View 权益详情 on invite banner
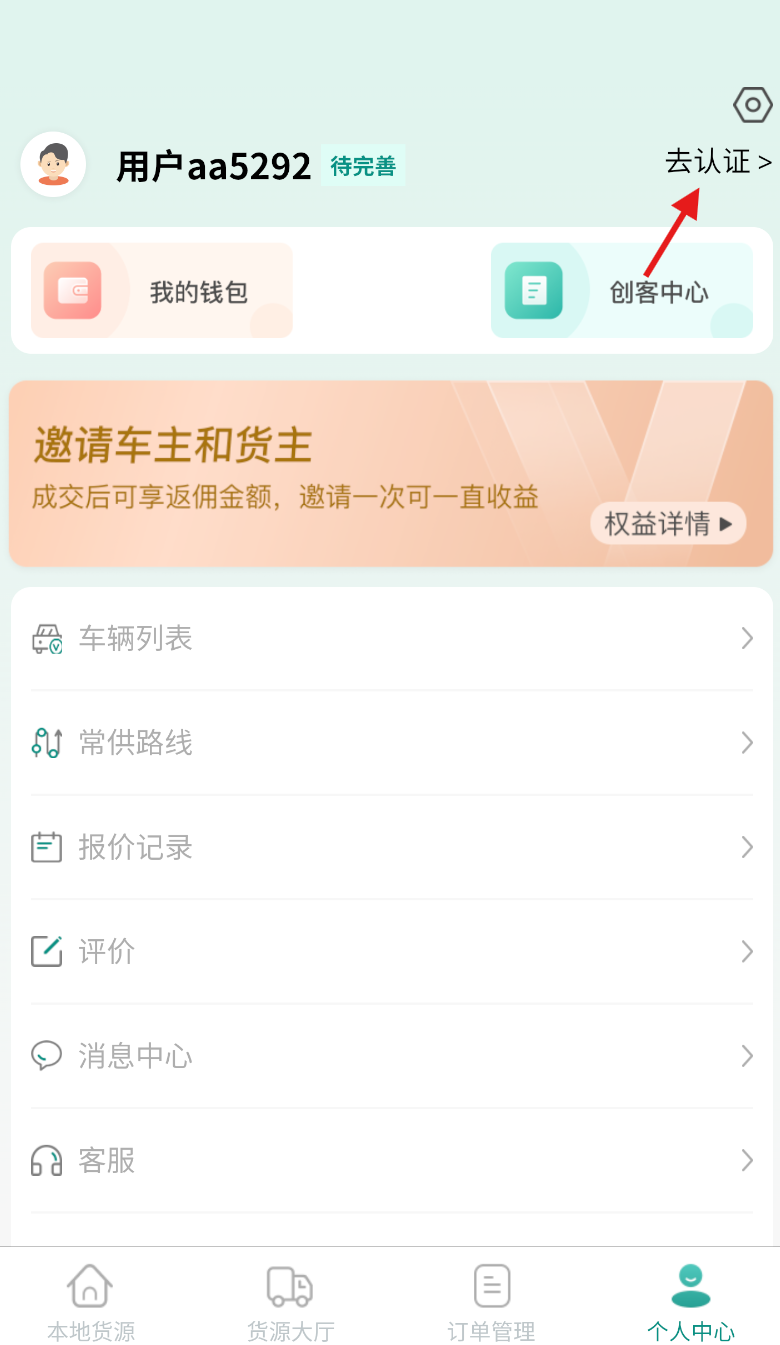The image size is (780, 1345). tap(668, 523)
